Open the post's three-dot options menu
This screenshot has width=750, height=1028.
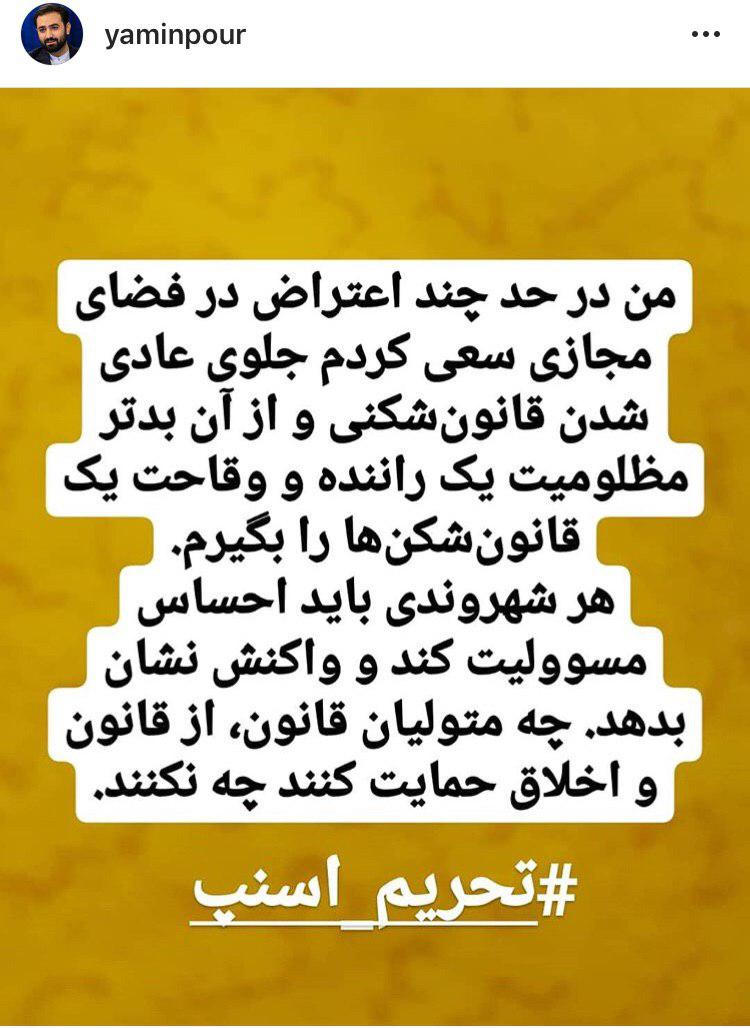click(705, 36)
